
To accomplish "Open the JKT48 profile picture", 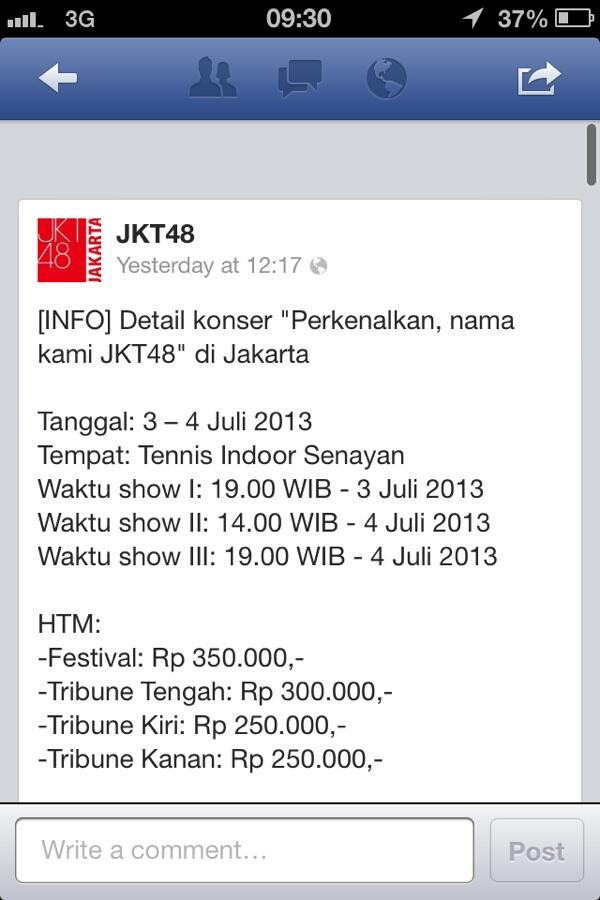I will pyautogui.click(x=70, y=249).
